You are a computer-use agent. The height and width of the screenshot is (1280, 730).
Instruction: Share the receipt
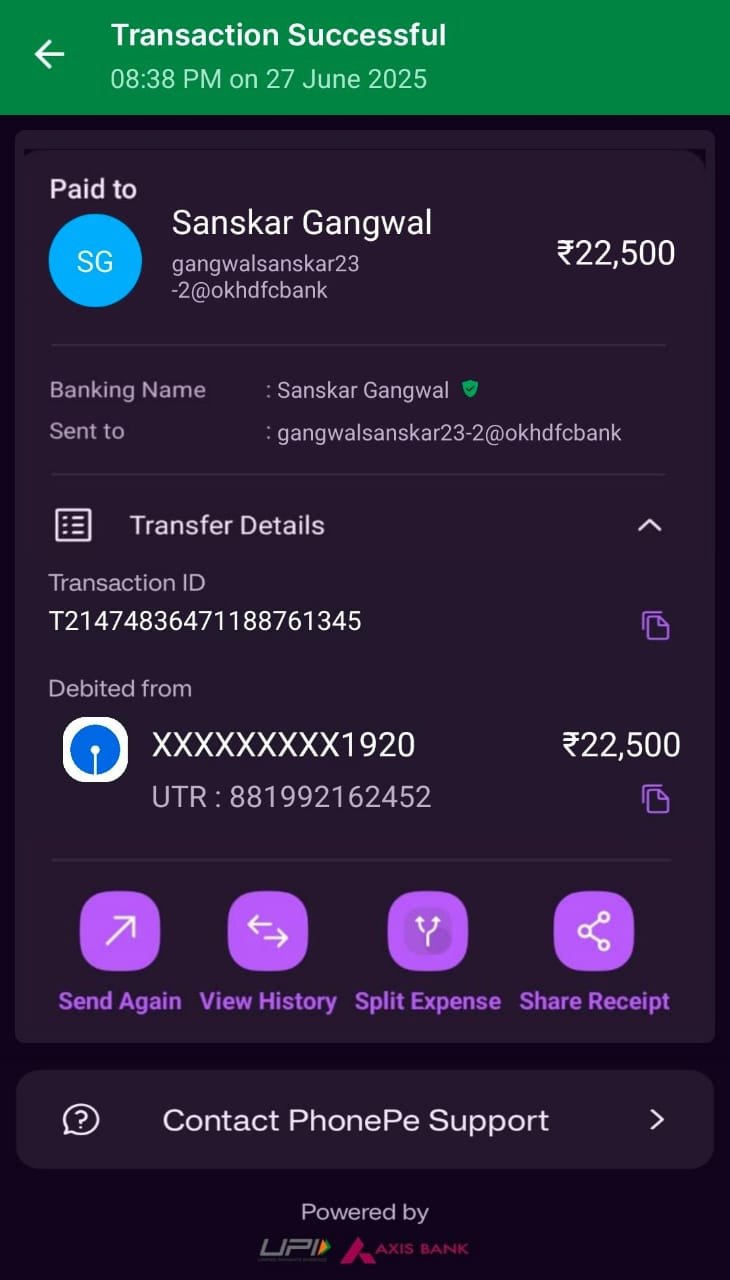click(x=594, y=932)
